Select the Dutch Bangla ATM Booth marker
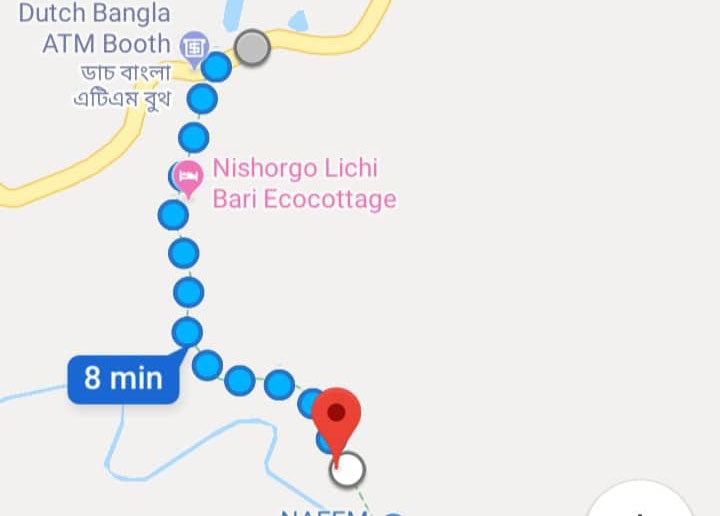720x516 pixels. [193, 45]
